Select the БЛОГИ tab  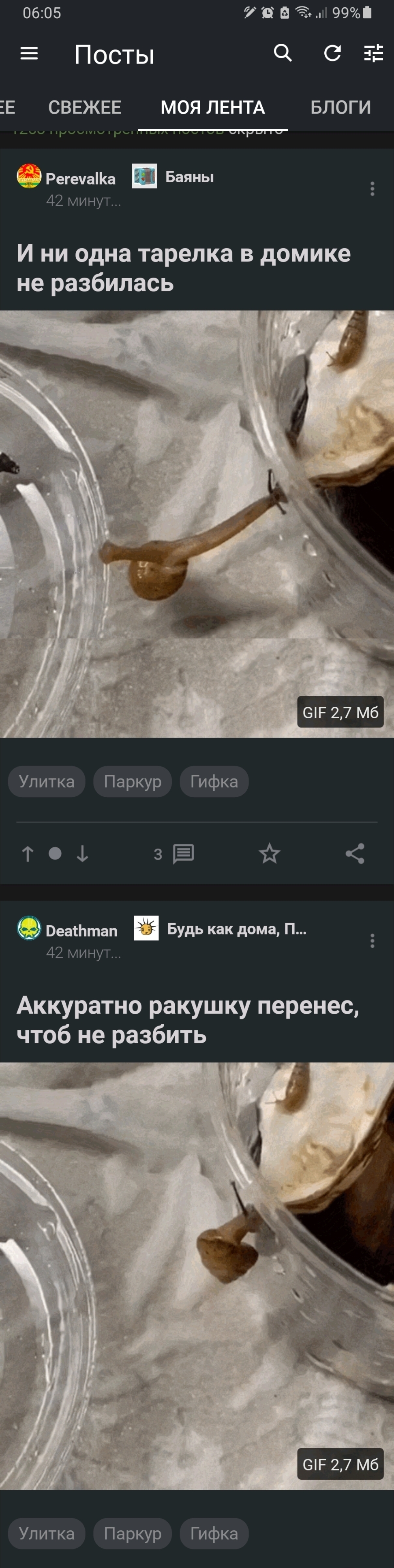tap(340, 108)
